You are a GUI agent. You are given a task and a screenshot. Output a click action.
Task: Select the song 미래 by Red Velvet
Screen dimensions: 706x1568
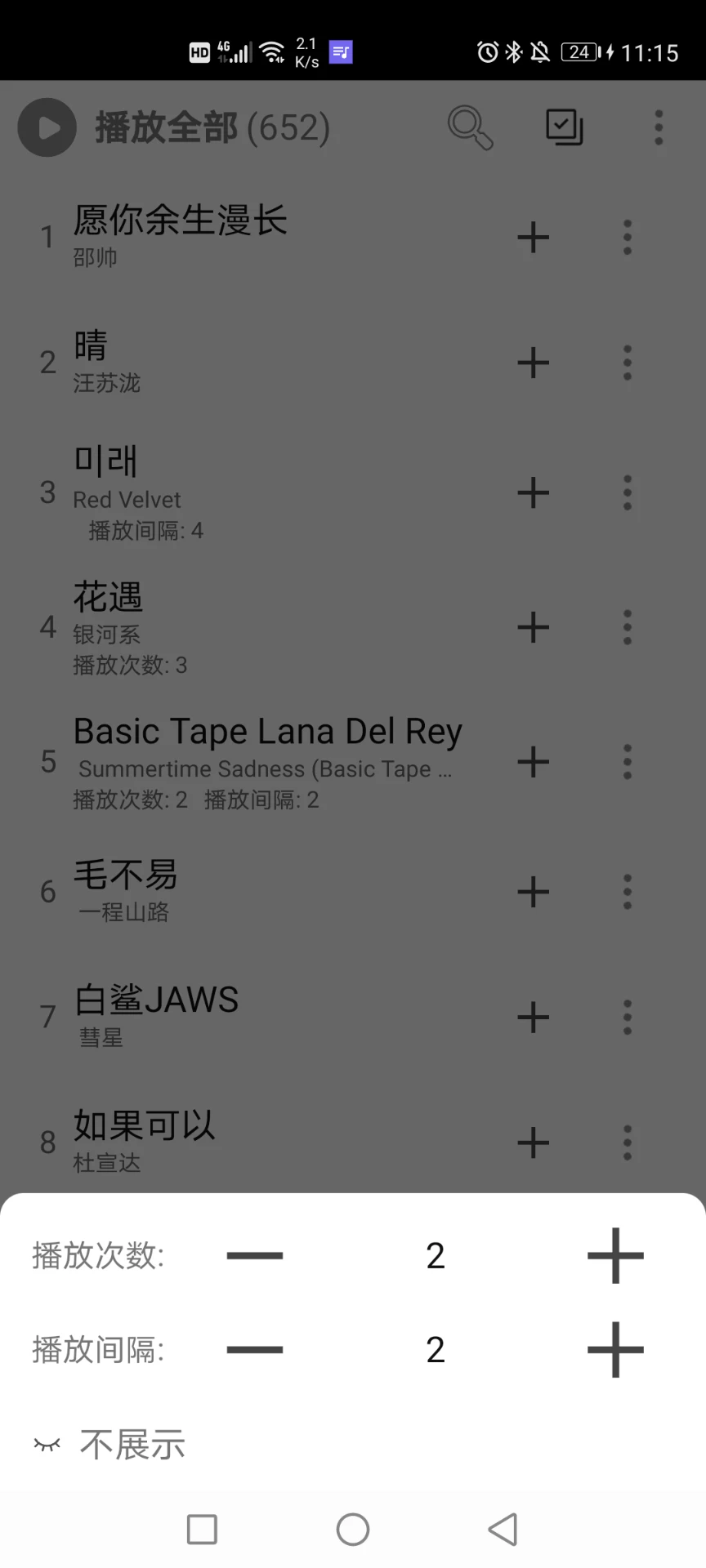click(x=245, y=478)
